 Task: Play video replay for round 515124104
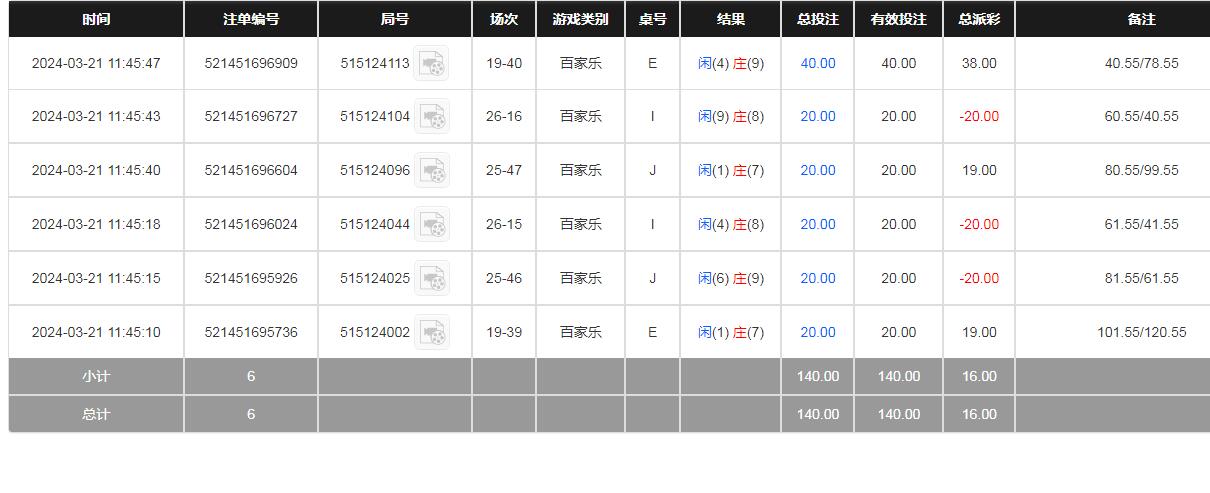click(432, 117)
